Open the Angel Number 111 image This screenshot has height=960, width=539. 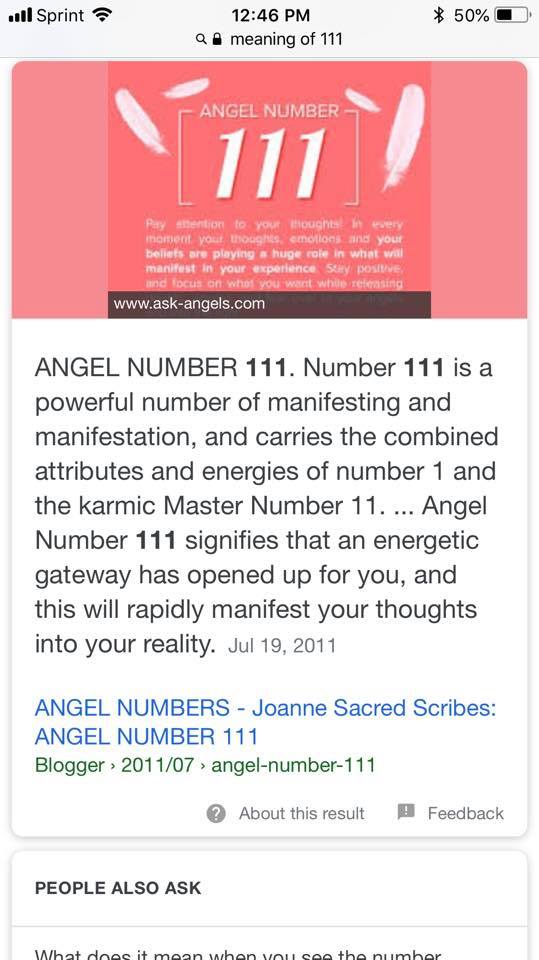tap(270, 190)
